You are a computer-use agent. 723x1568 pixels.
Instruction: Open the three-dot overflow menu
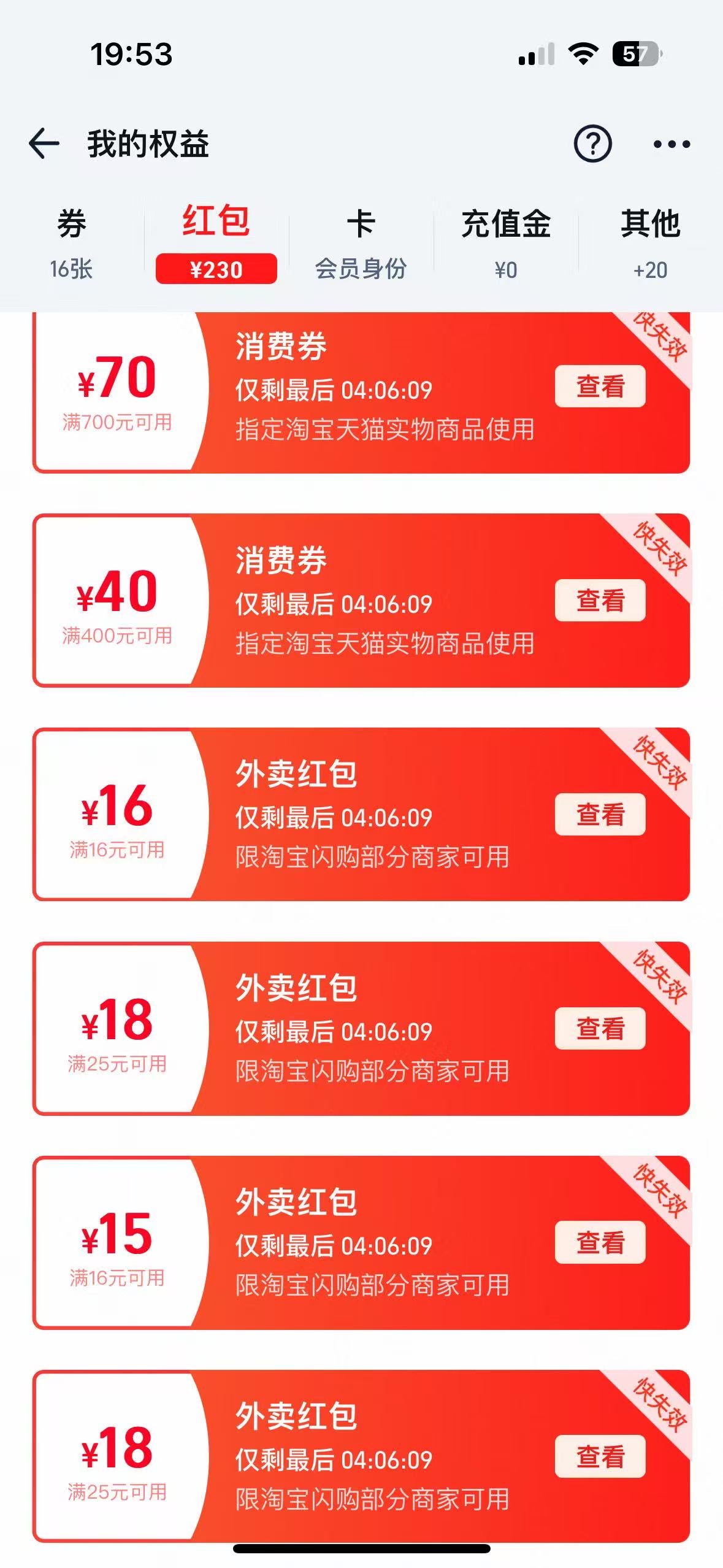click(x=671, y=144)
